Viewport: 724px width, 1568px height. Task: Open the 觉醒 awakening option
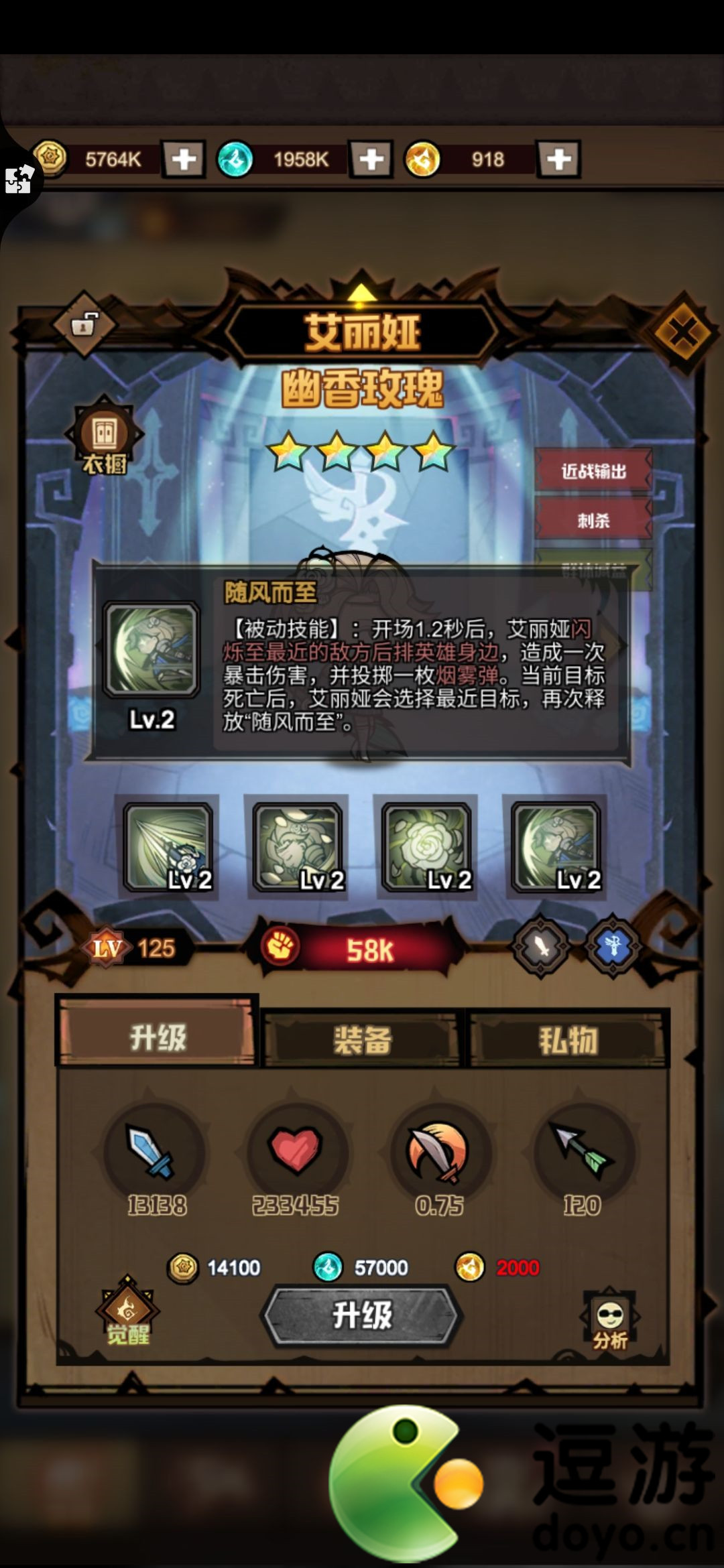tap(127, 1313)
